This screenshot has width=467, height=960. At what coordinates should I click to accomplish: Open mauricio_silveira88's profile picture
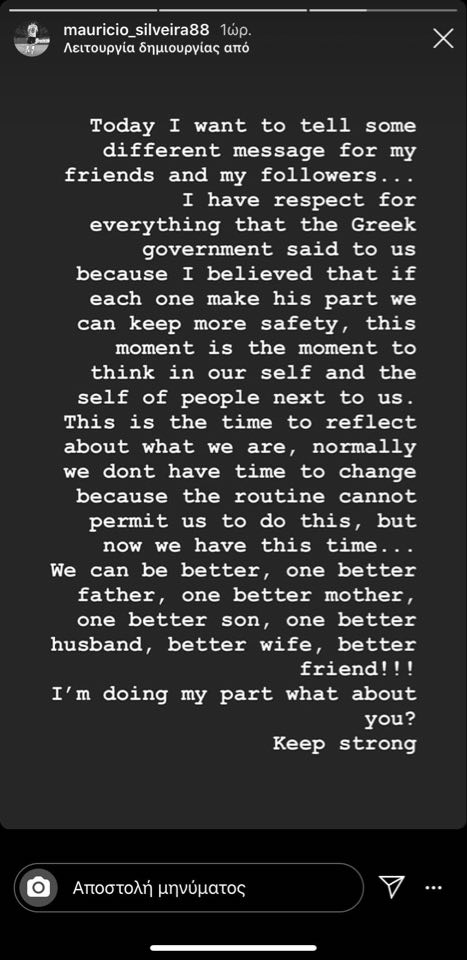coord(32,38)
